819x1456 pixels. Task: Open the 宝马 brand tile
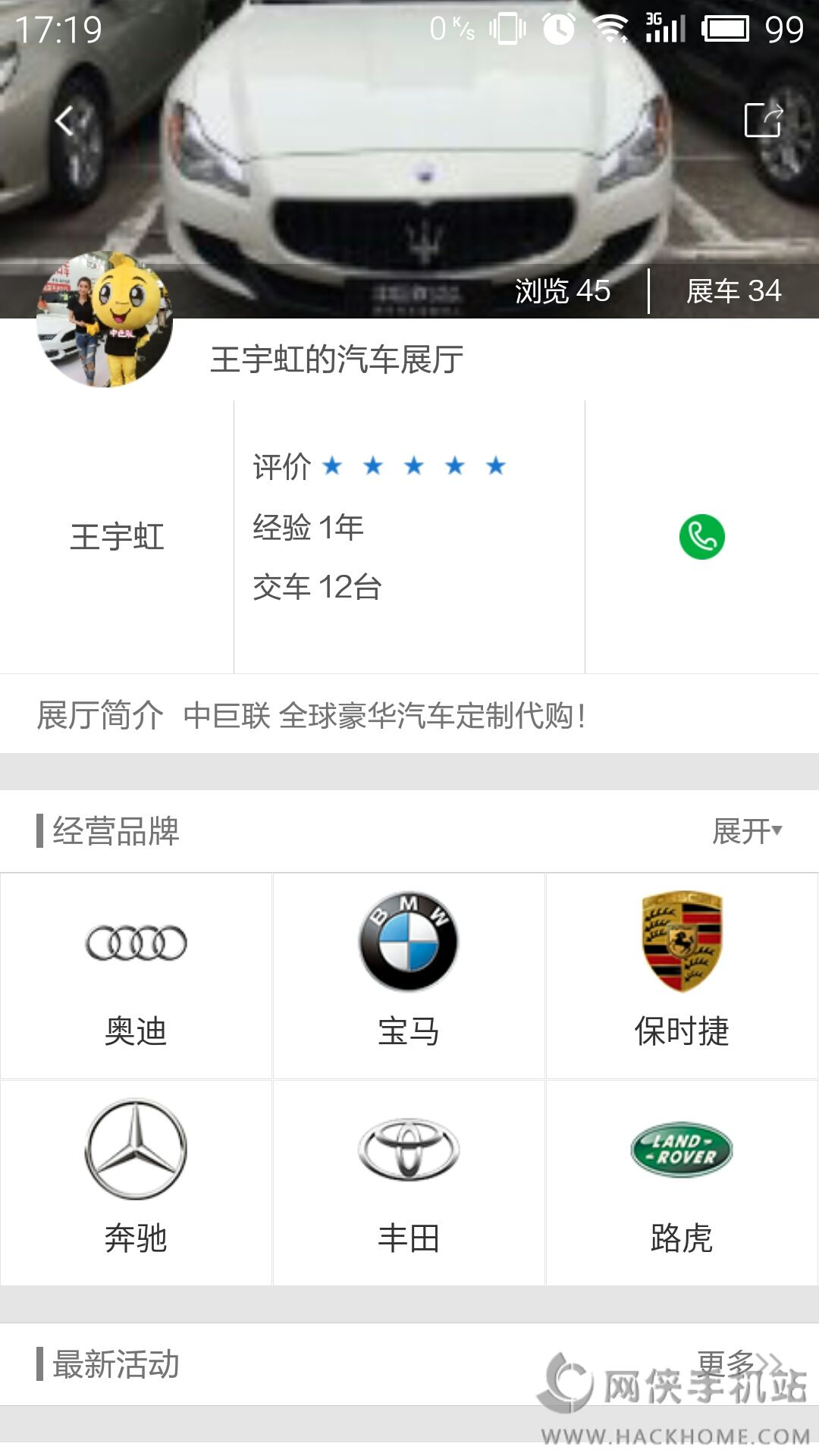[x=409, y=975]
